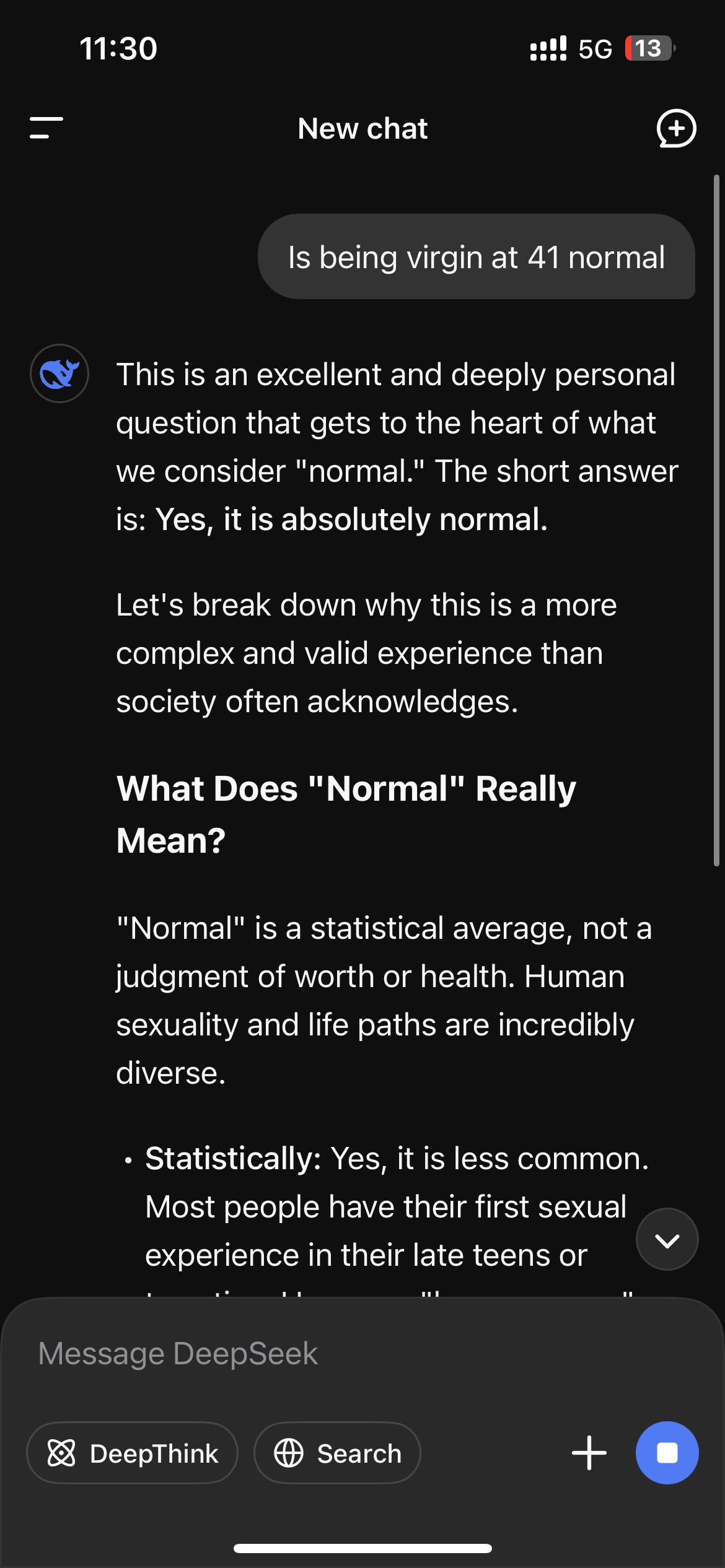Jump to bottom of conversation
The width and height of the screenshot is (725, 1568).
coord(667,1239)
